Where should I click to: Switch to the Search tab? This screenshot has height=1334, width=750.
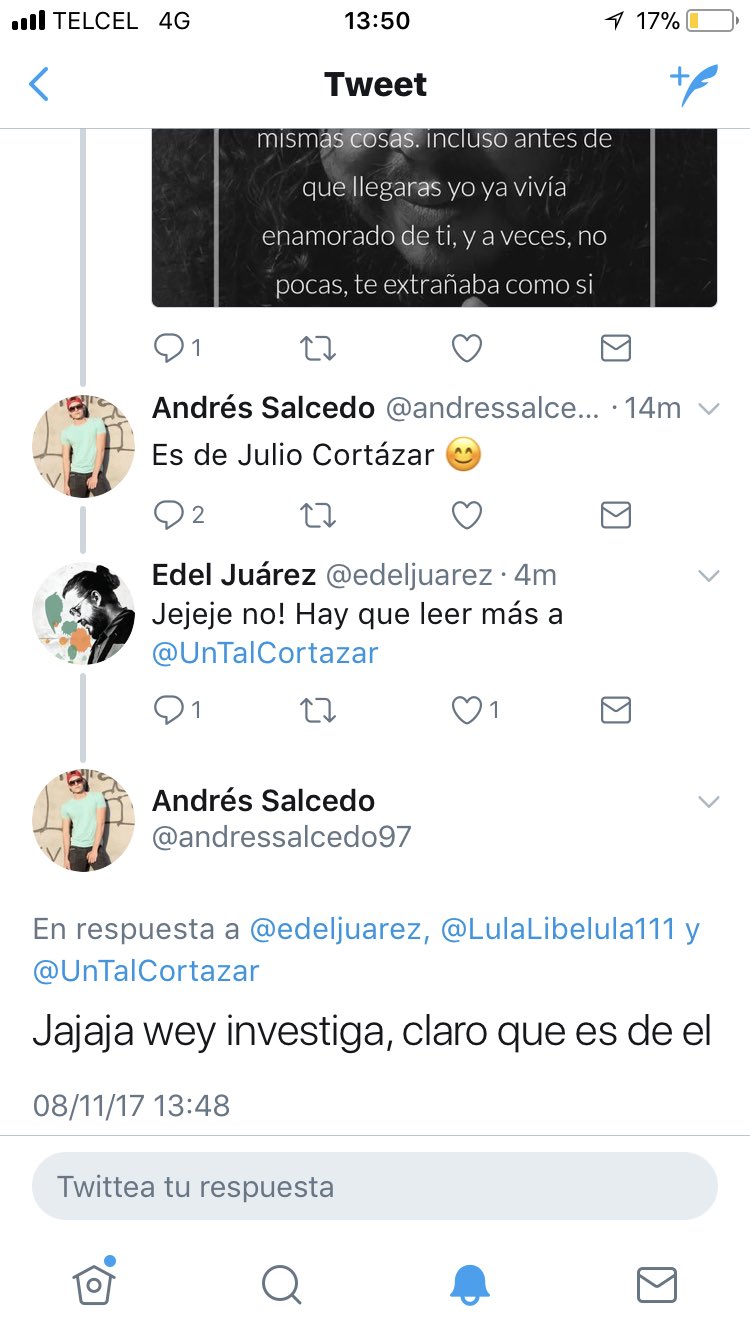(281, 1285)
